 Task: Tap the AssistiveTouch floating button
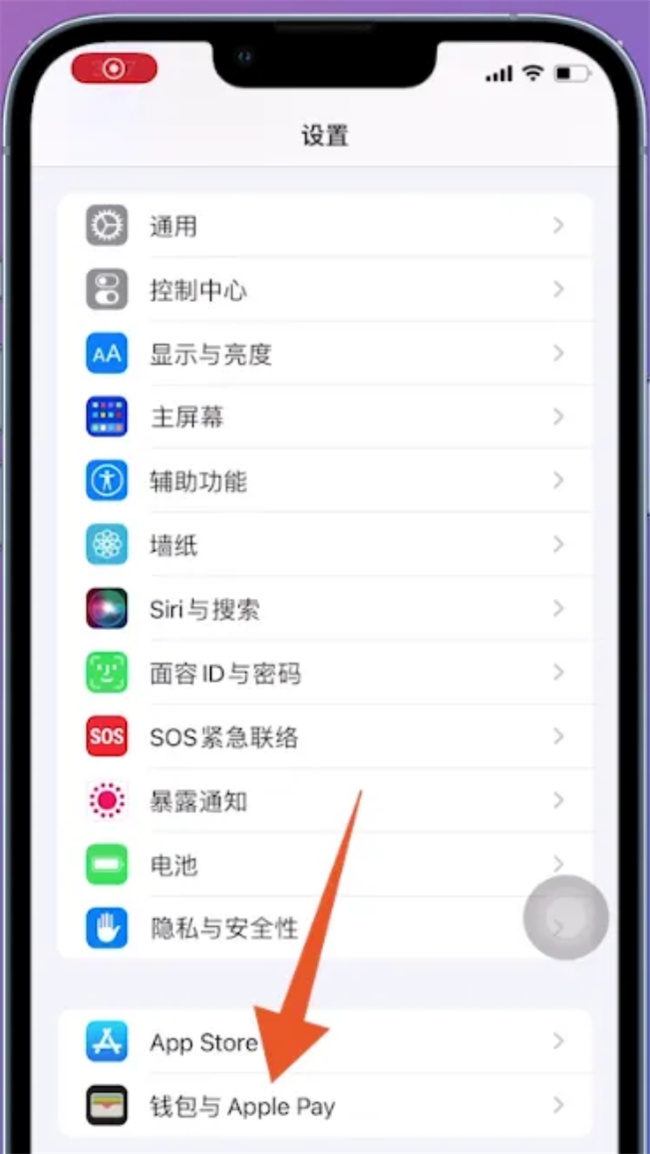click(566, 917)
